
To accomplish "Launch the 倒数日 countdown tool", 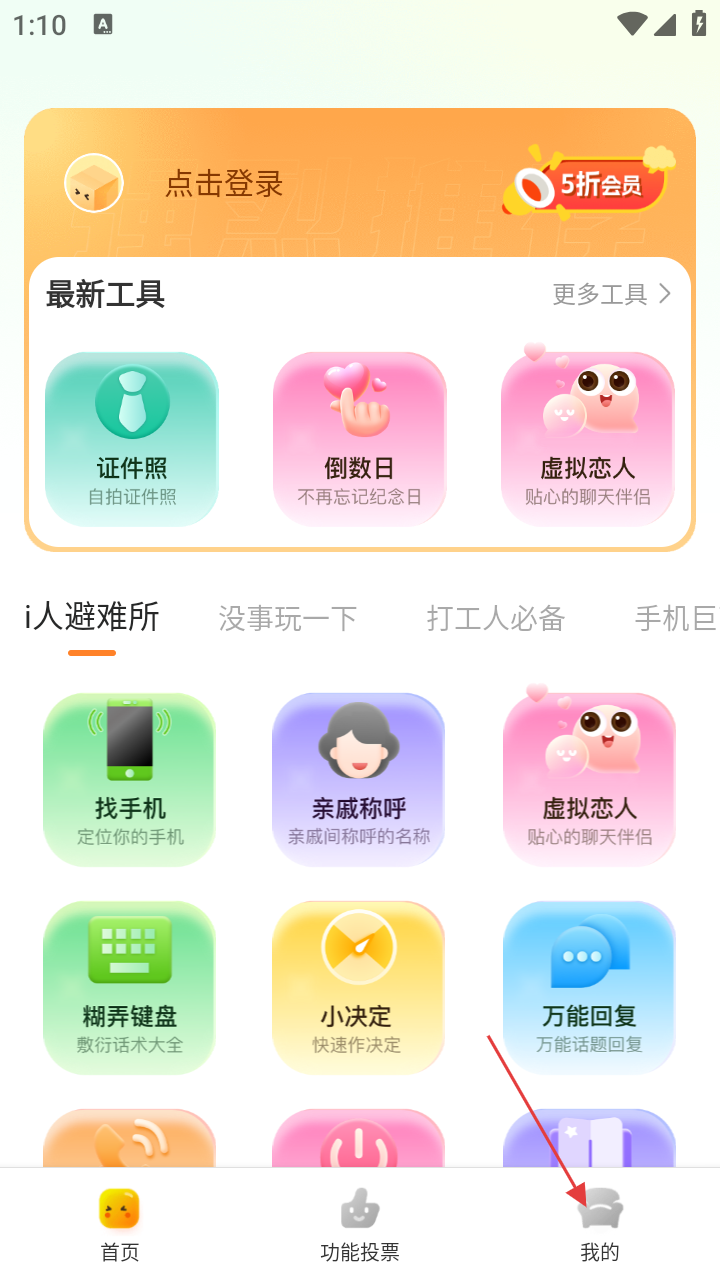I will pos(360,438).
